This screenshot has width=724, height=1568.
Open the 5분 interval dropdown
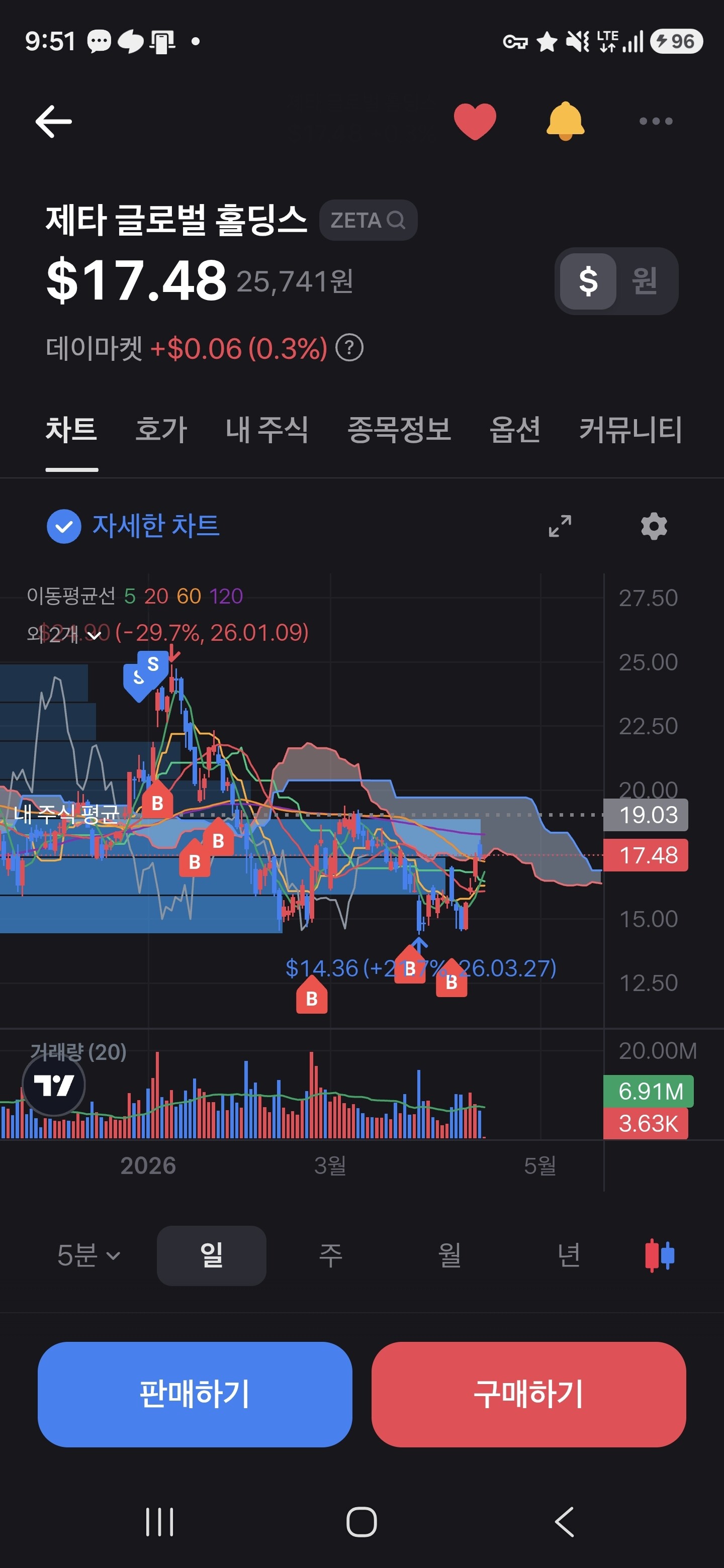(x=89, y=1255)
